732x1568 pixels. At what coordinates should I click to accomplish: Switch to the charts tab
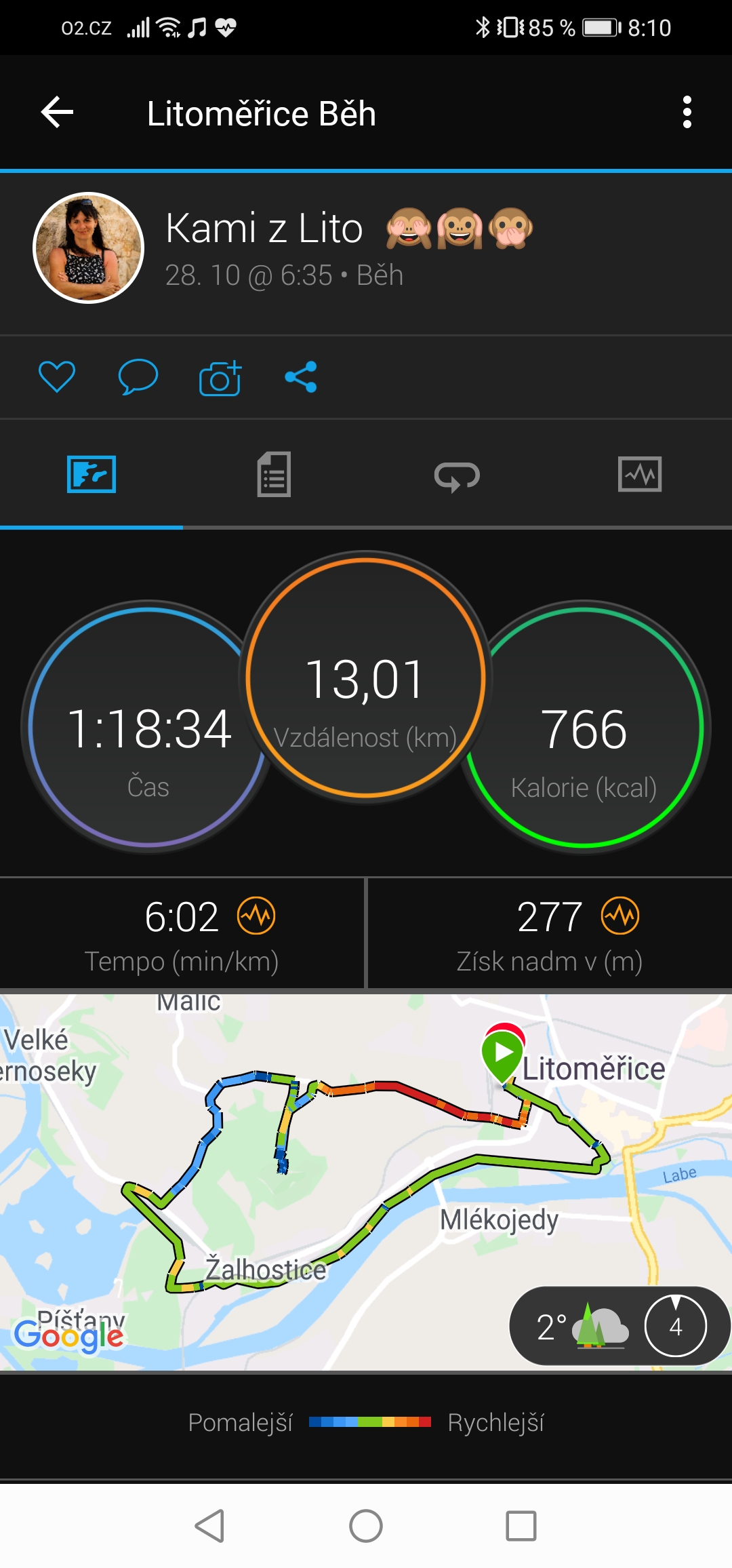640,474
